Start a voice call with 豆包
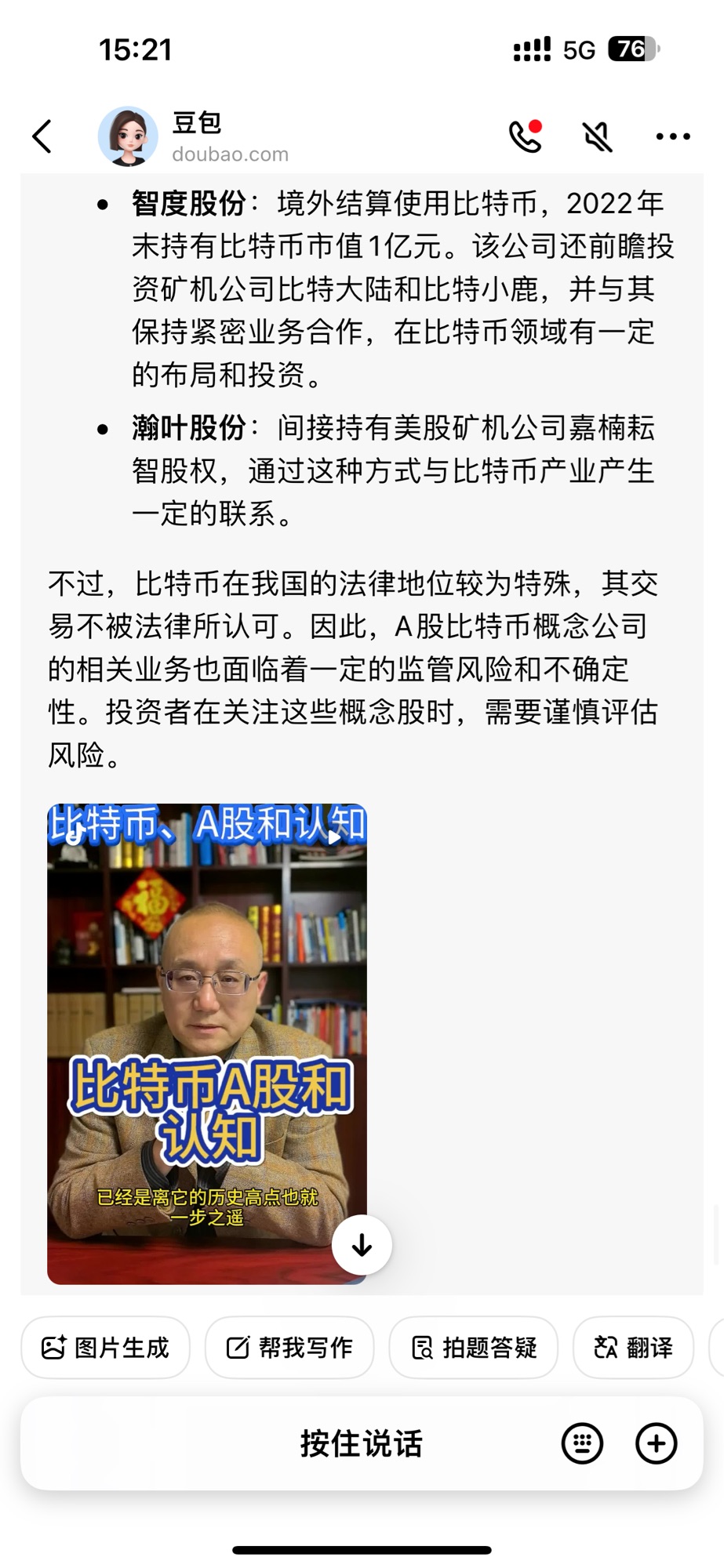 [x=525, y=136]
